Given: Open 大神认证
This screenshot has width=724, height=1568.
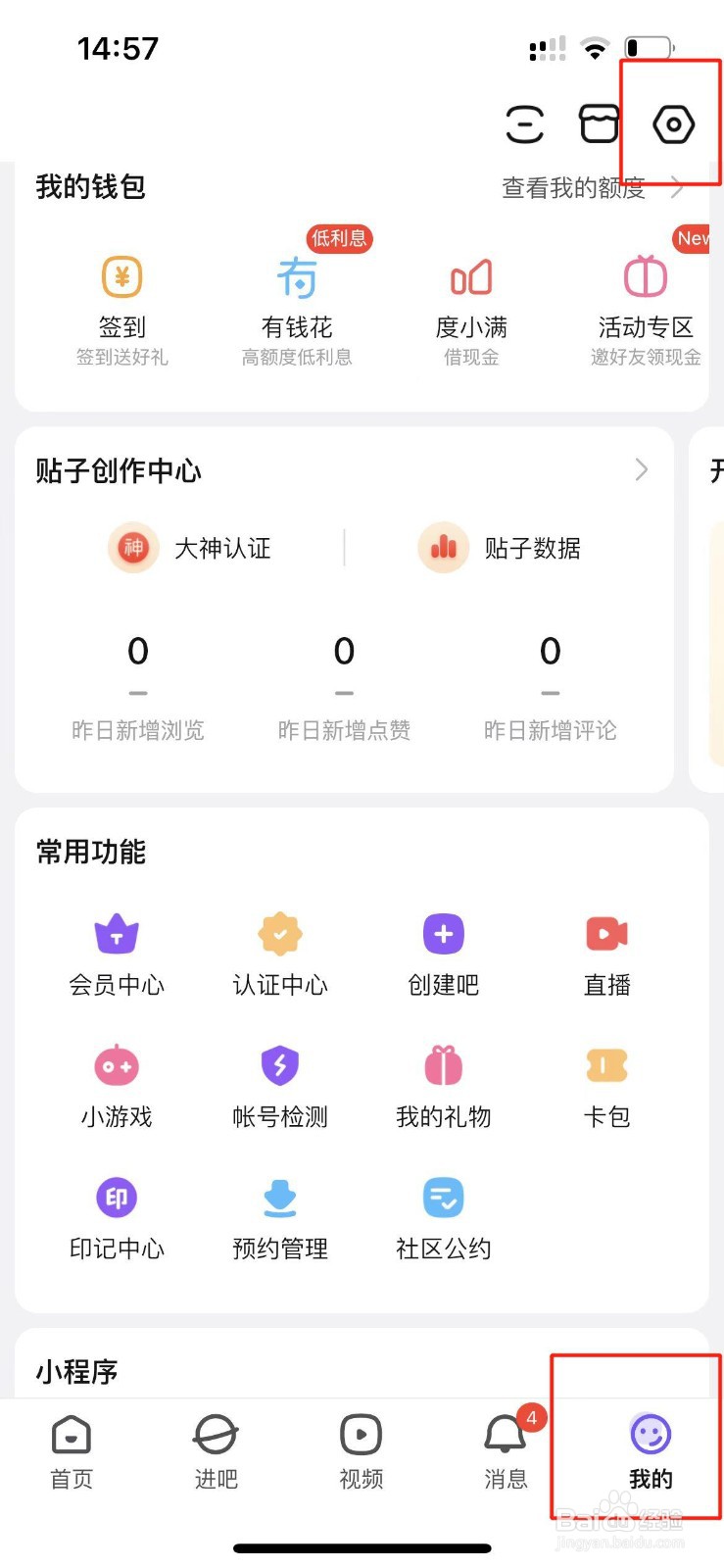Looking at the screenshot, I should pyautogui.click(x=189, y=547).
